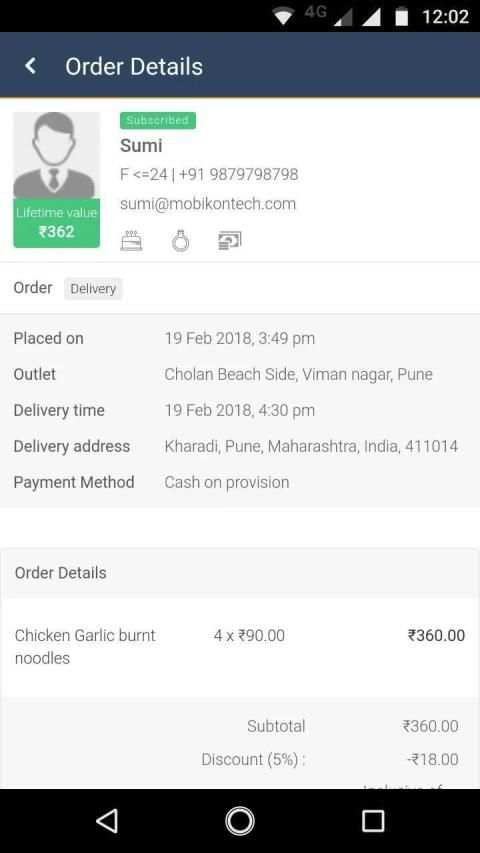Go back from Order Details
The height and width of the screenshot is (853, 480).
coord(30,66)
